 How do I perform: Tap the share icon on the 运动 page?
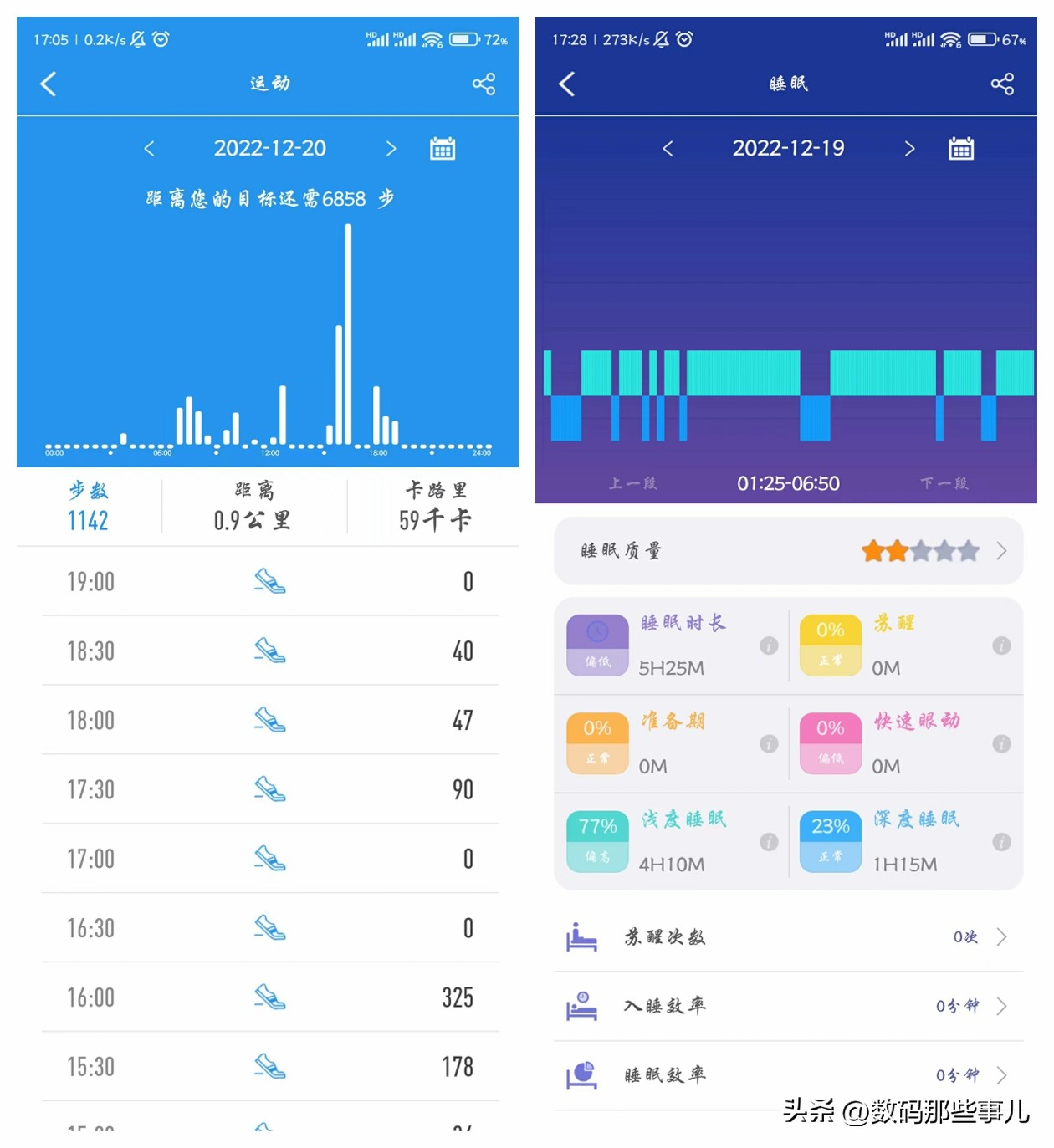pyautogui.click(x=484, y=84)
